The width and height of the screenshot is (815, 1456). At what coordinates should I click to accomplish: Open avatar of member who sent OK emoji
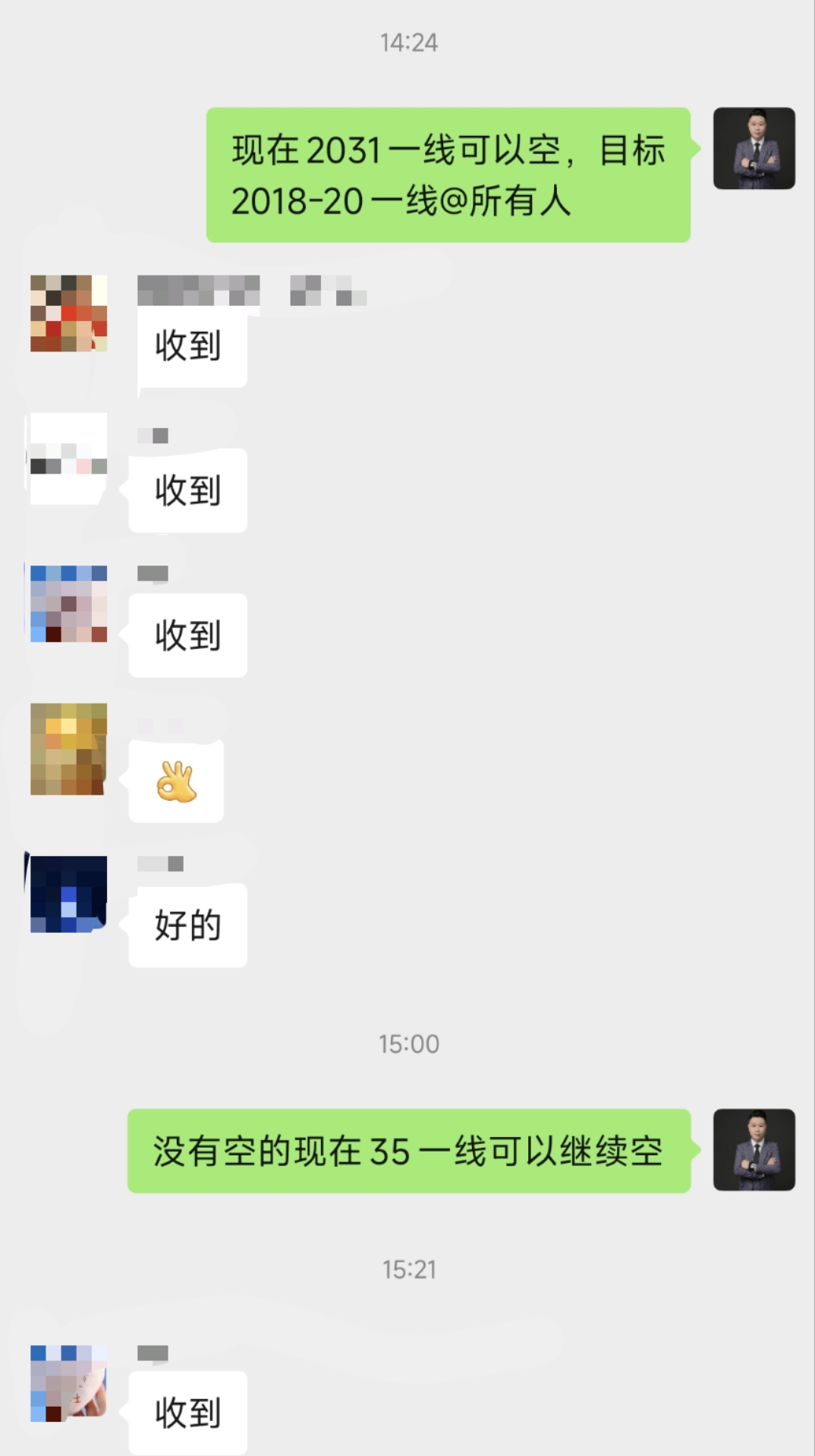[68, 748]
